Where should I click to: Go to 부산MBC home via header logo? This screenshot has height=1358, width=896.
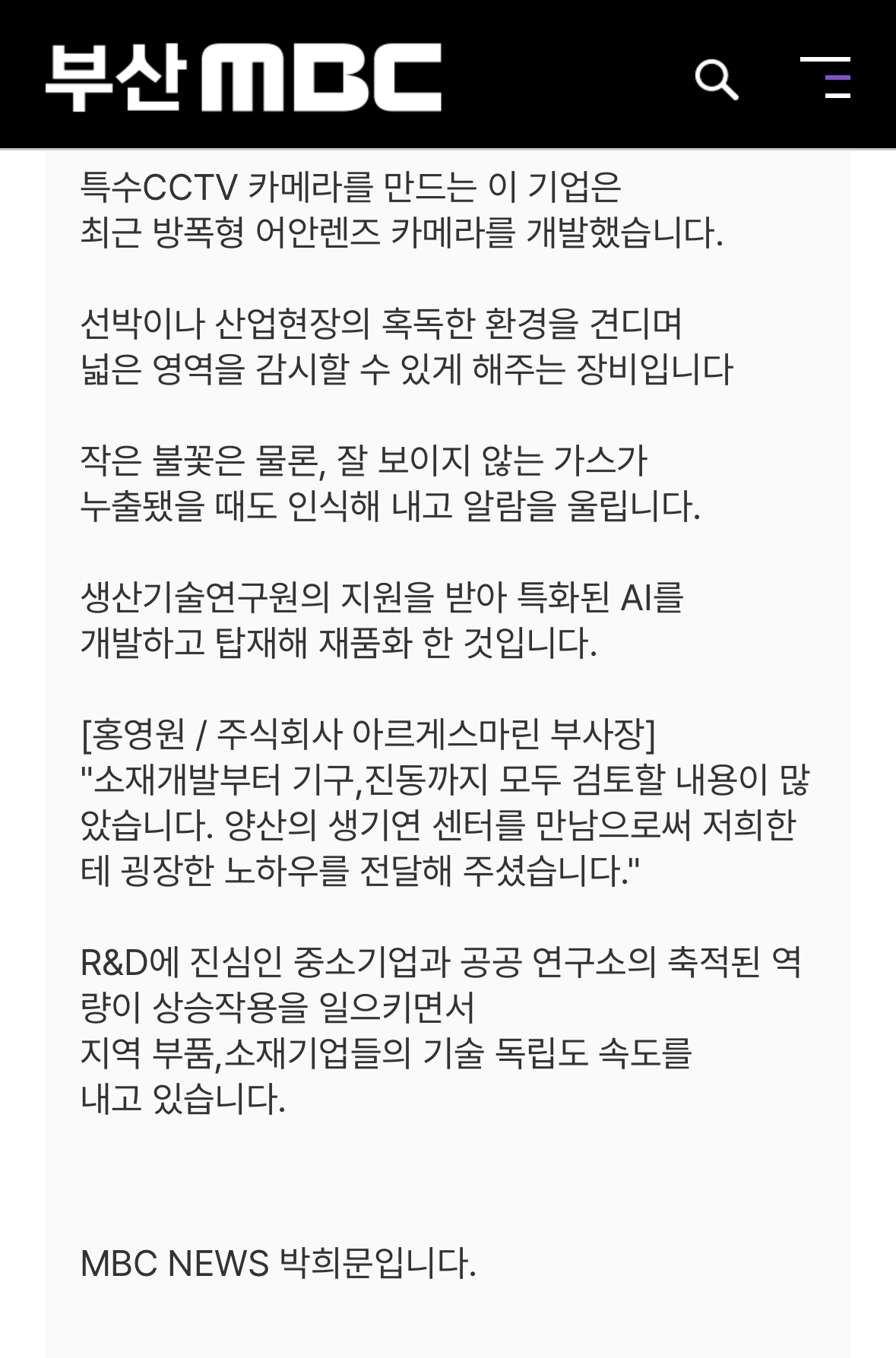(244, 78)
